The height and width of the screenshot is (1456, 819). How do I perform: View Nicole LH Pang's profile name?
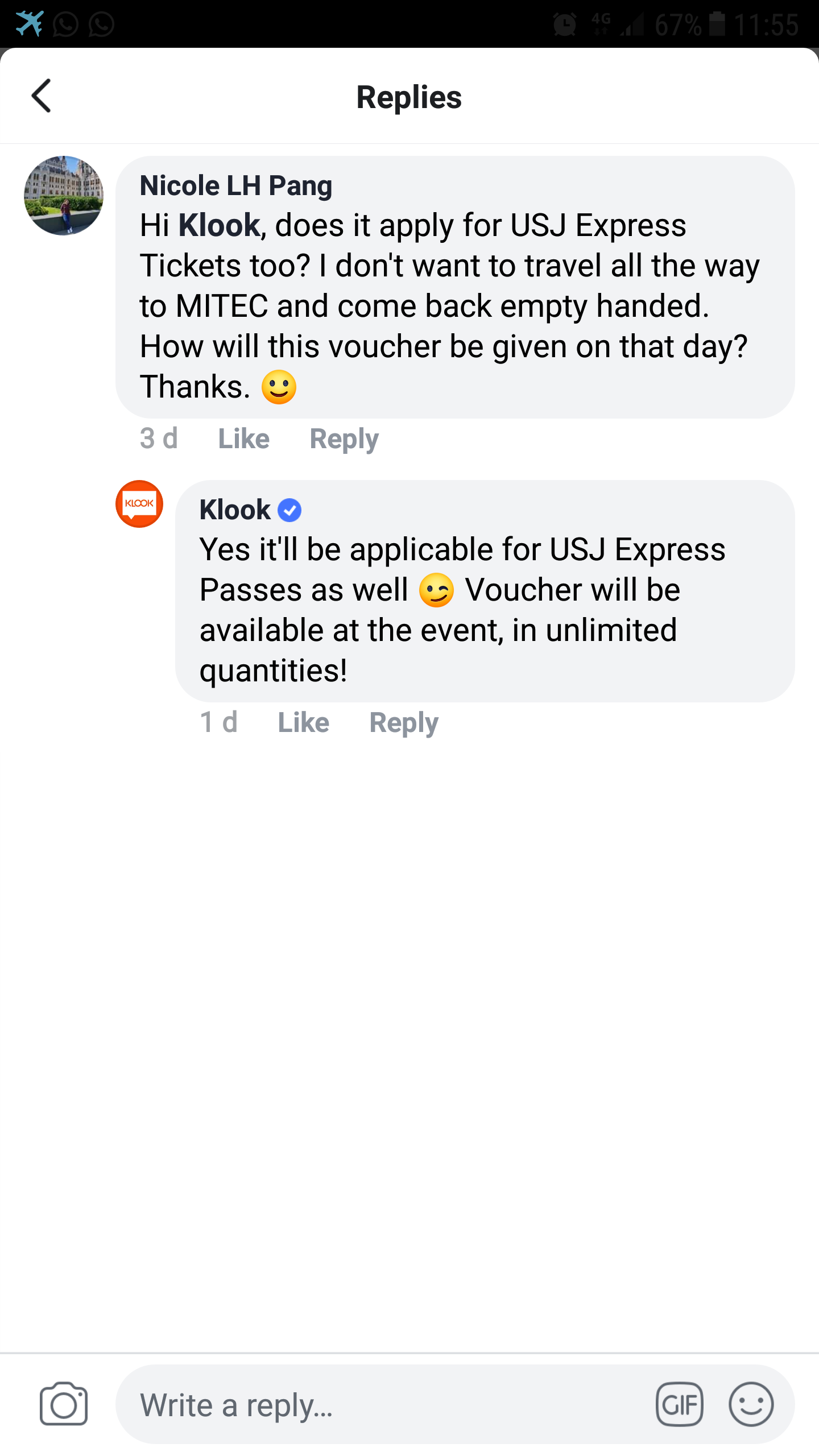point(236,186)
